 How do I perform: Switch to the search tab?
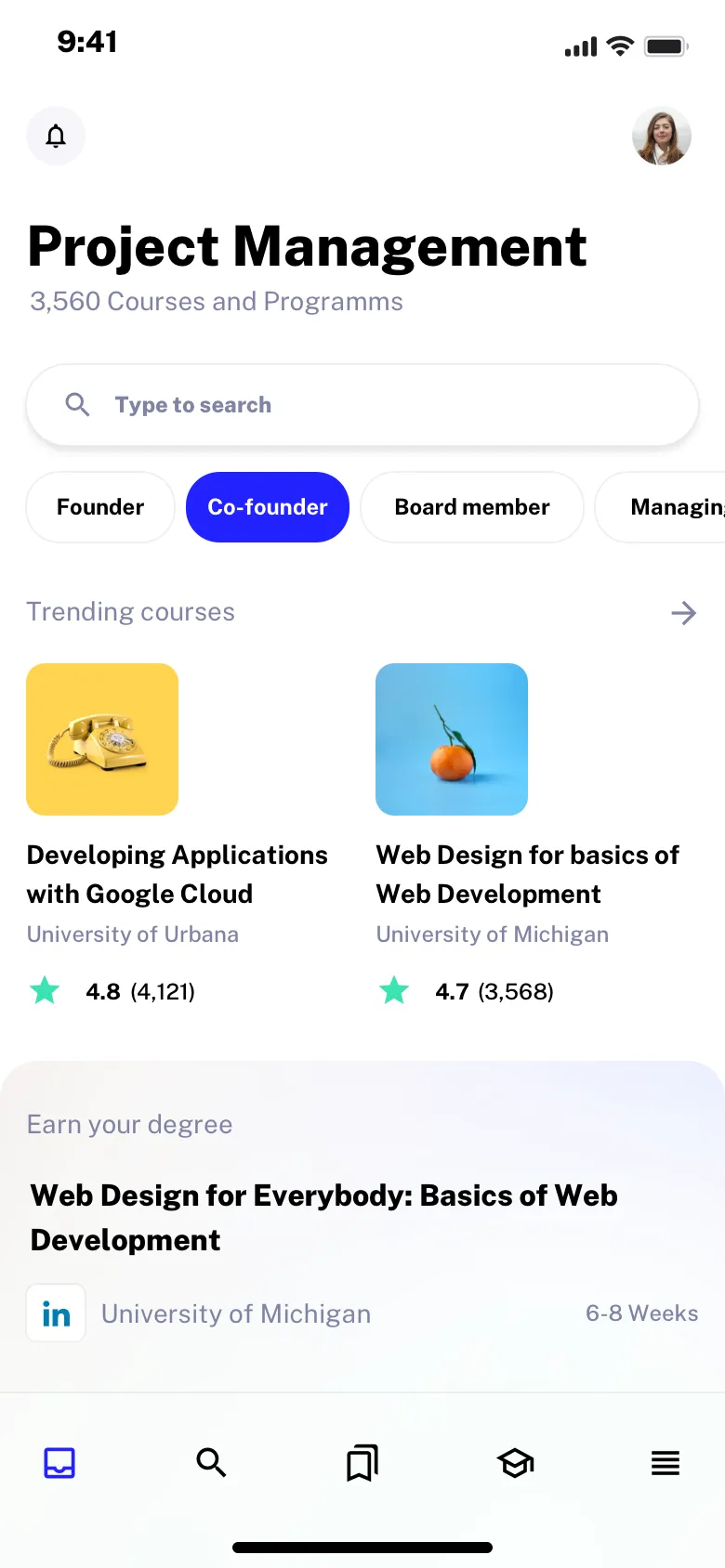pyautogui.click(x=211, y=1463)
